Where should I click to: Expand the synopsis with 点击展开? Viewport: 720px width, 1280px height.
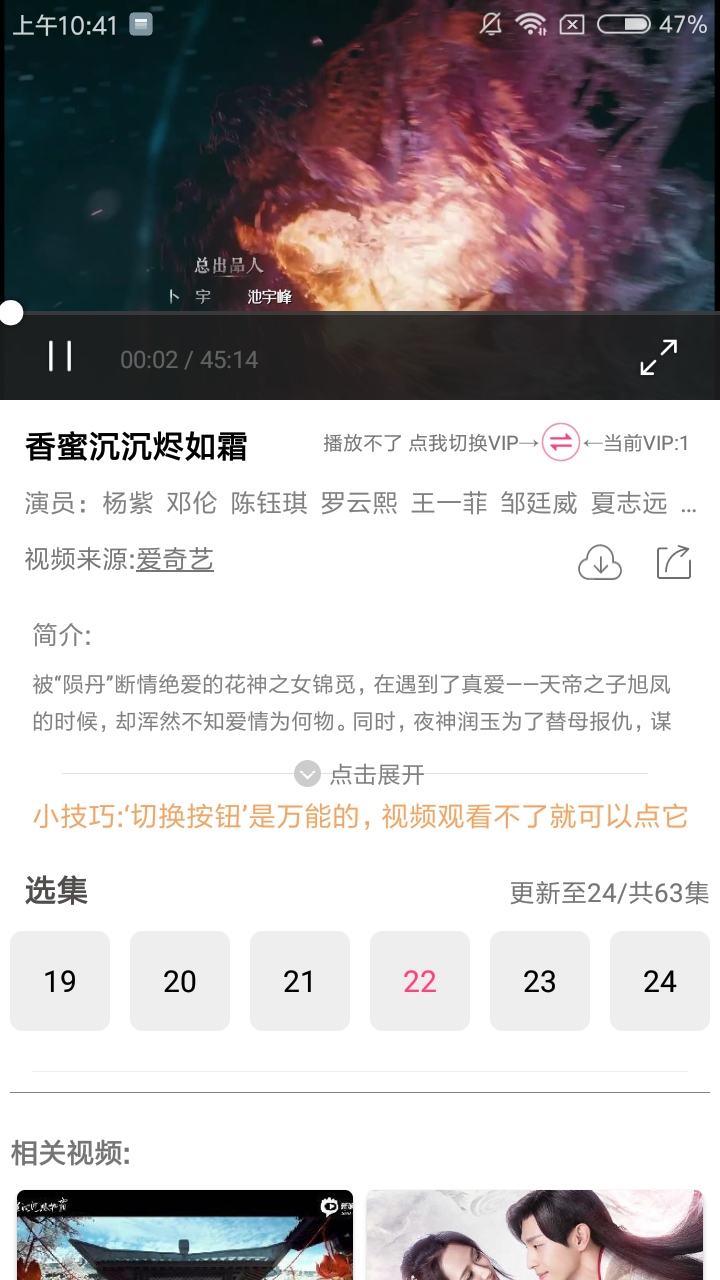pos(360,774)
